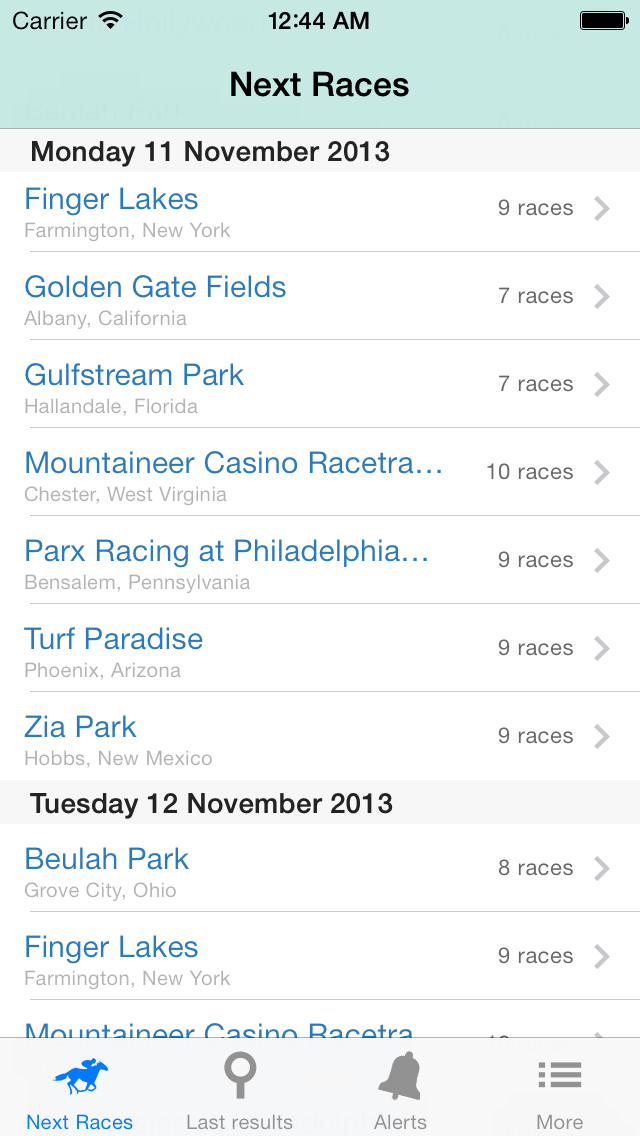Switch to the Last results tab

click(240, 1090)
